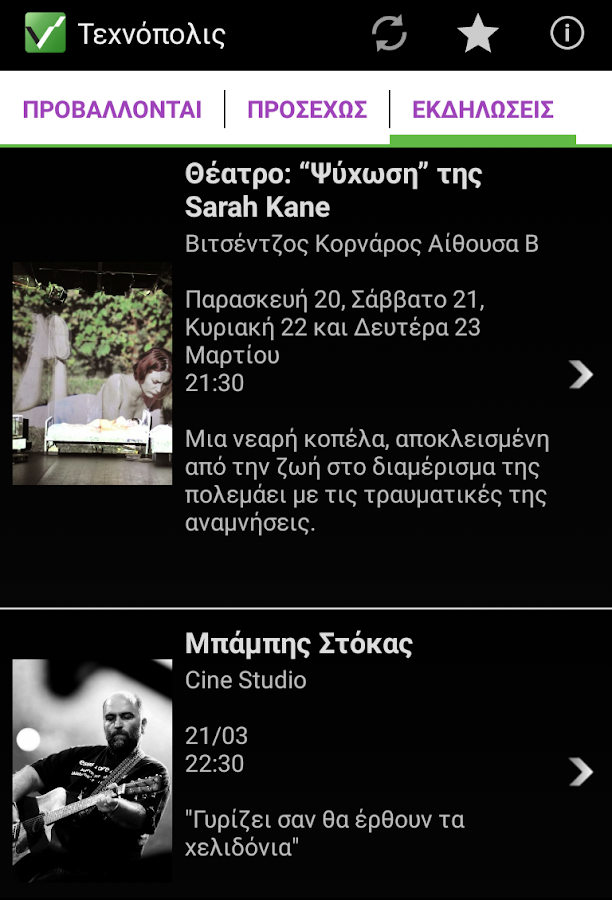Select the ΕΚΔΗΛΩΣΕΙΣ tab
The height and width of the screenshot is (900, 612).
tap(483, 110)
